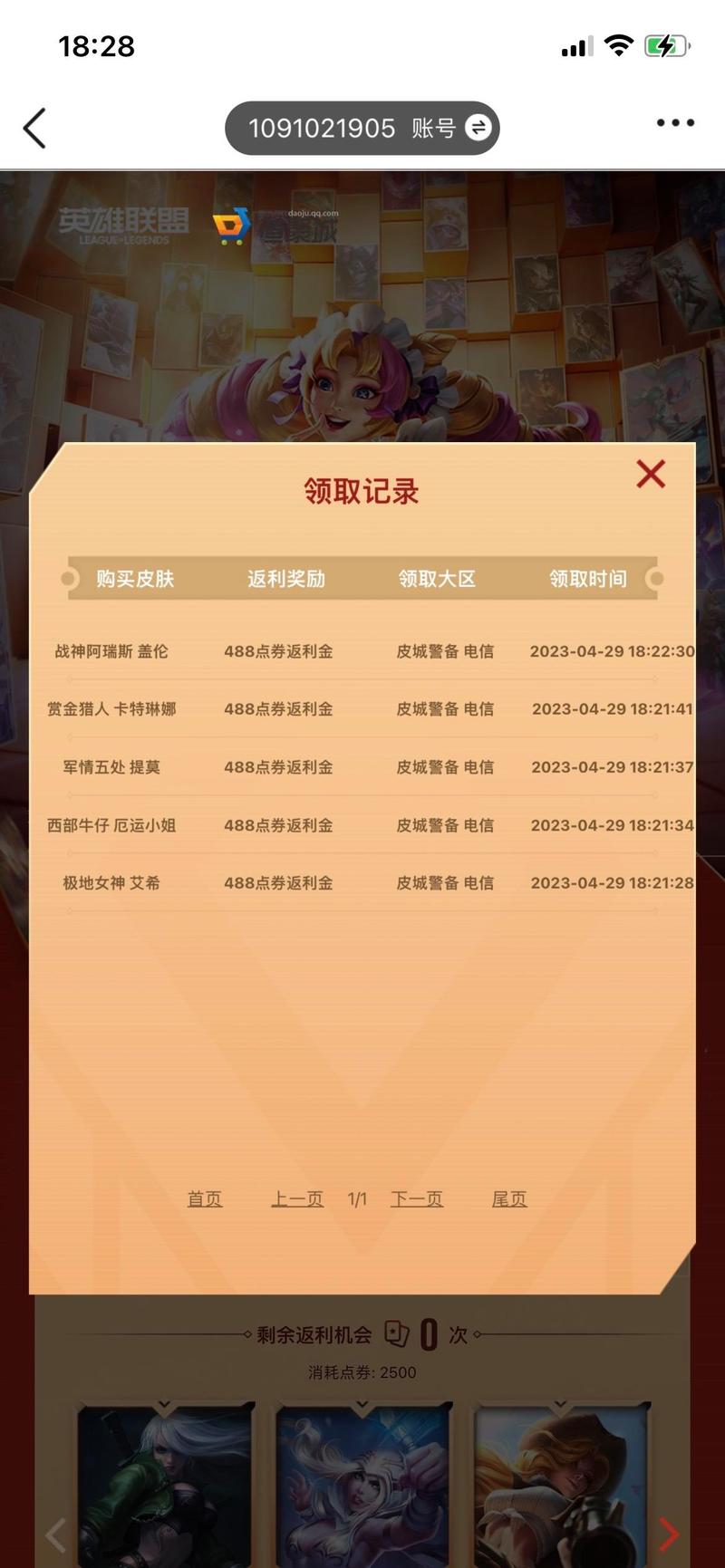Tap the account switch icon beside 账号
This screenshot has height=1568, width=725.
478,128
